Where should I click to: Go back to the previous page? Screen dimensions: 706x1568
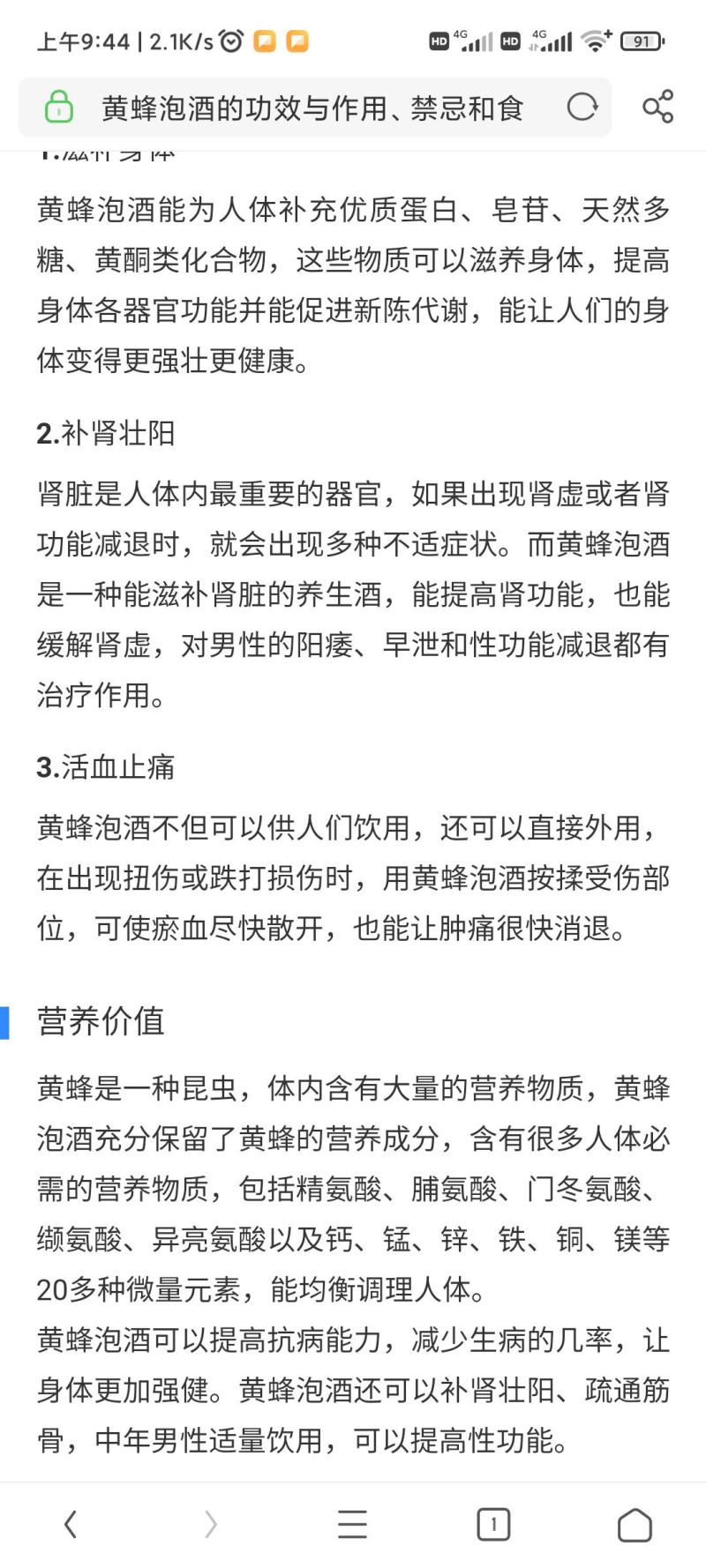pyautogui.click(x=71, y=1523)
